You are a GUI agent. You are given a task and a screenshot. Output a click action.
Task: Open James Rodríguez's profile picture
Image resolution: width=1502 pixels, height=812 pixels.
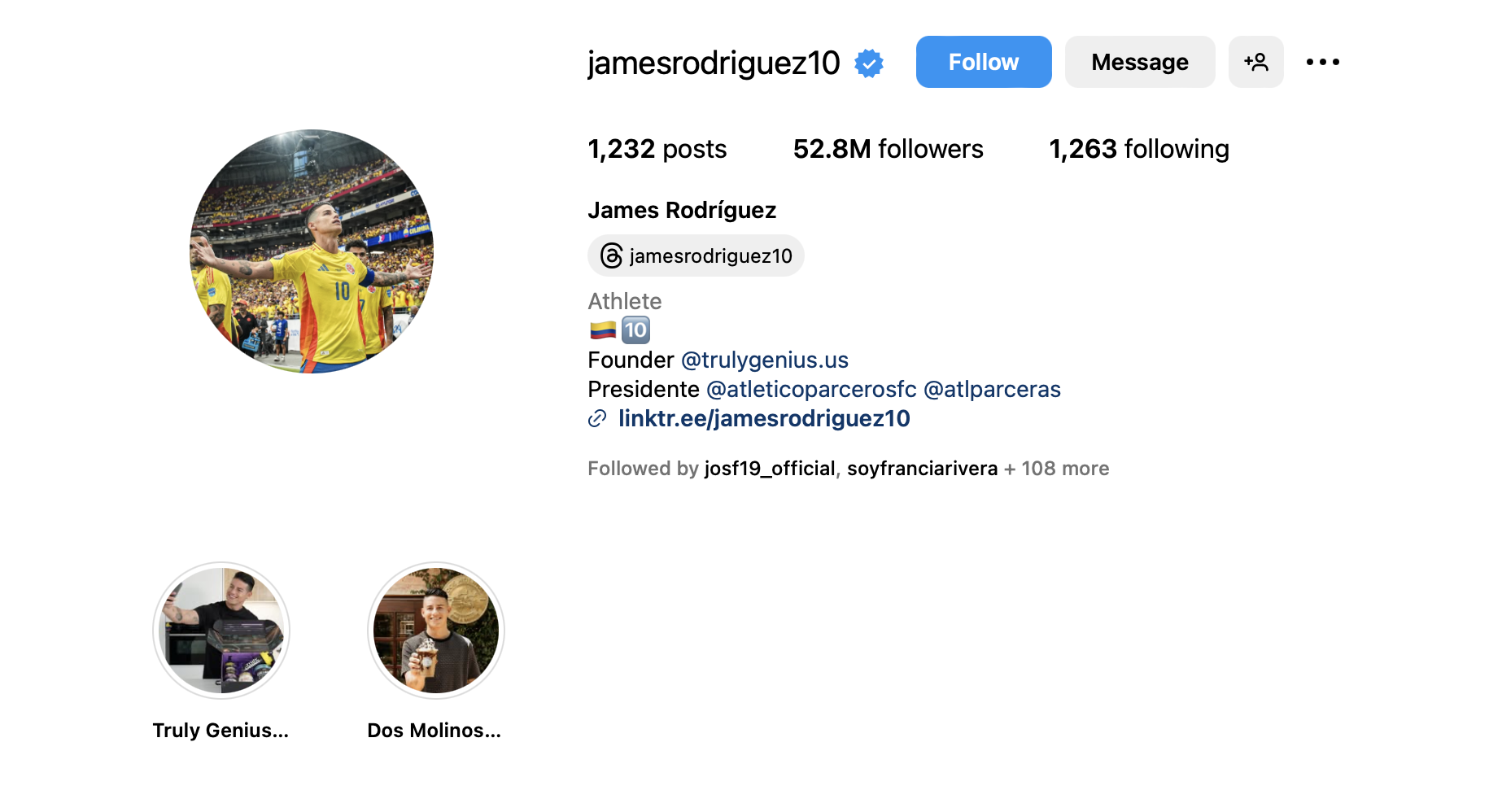312,251
